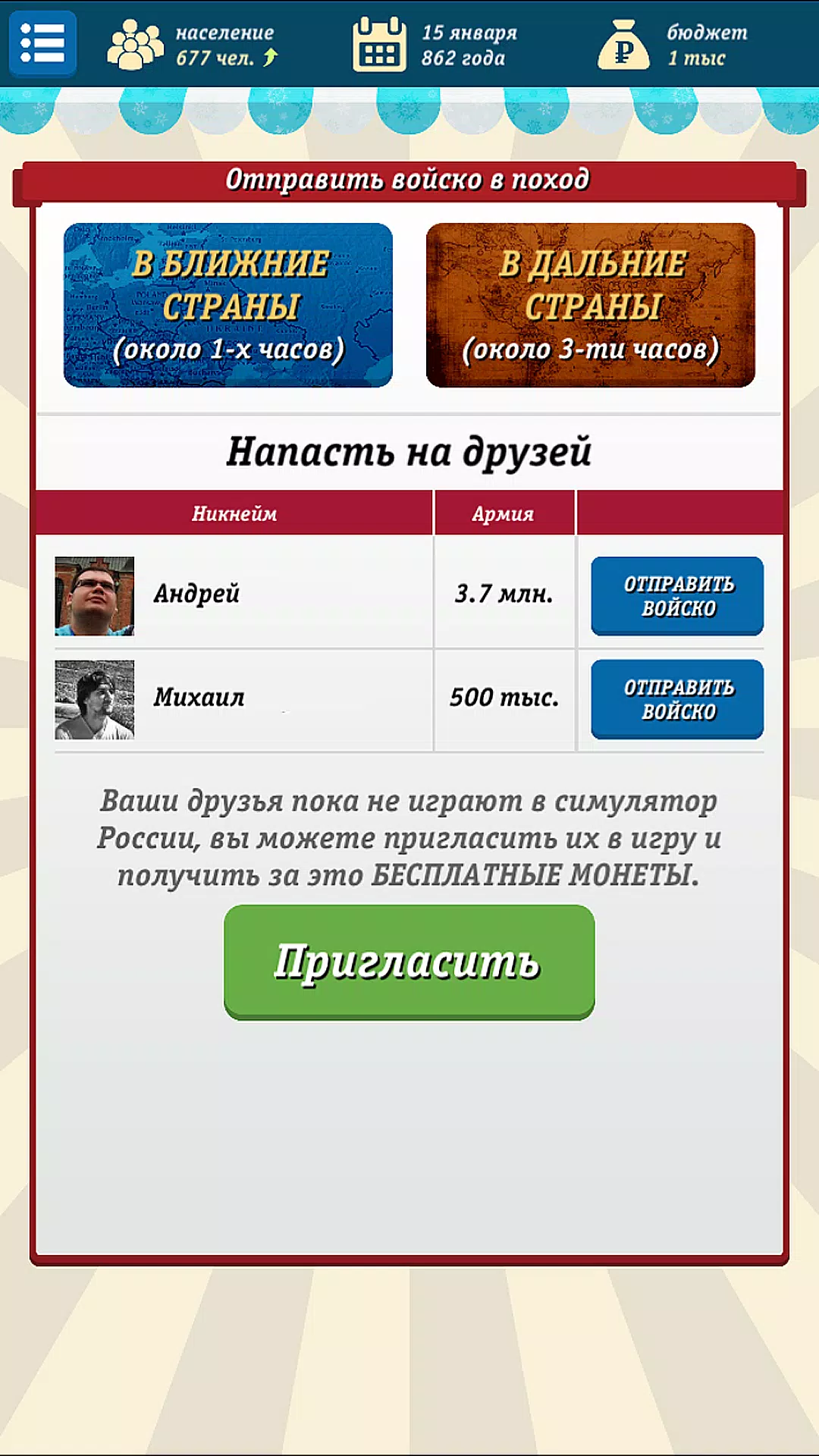Send army to nearby countries

click(227, 305)
